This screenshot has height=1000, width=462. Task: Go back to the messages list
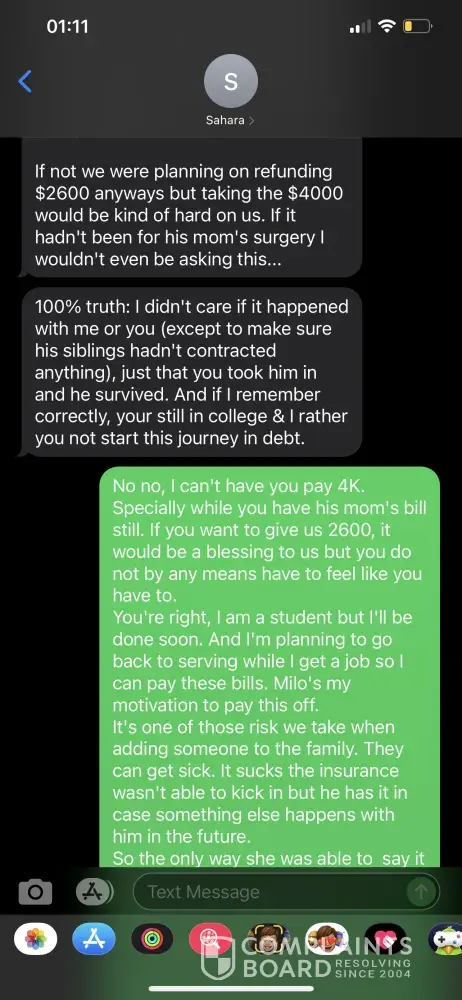tap(25, 82)
